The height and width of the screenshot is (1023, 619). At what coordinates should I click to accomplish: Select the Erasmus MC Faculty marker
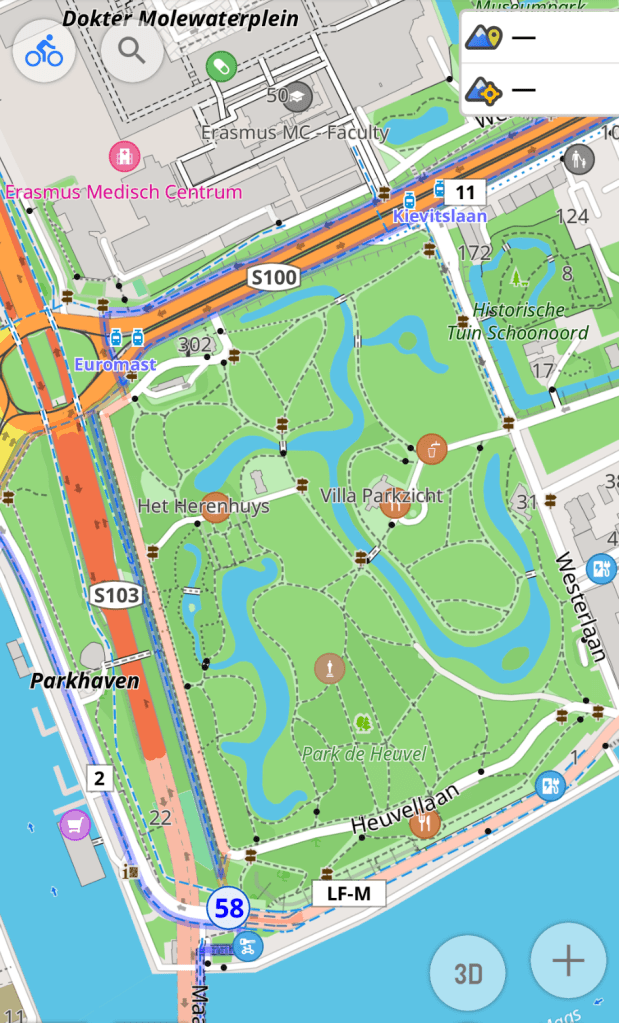point(296,97)
